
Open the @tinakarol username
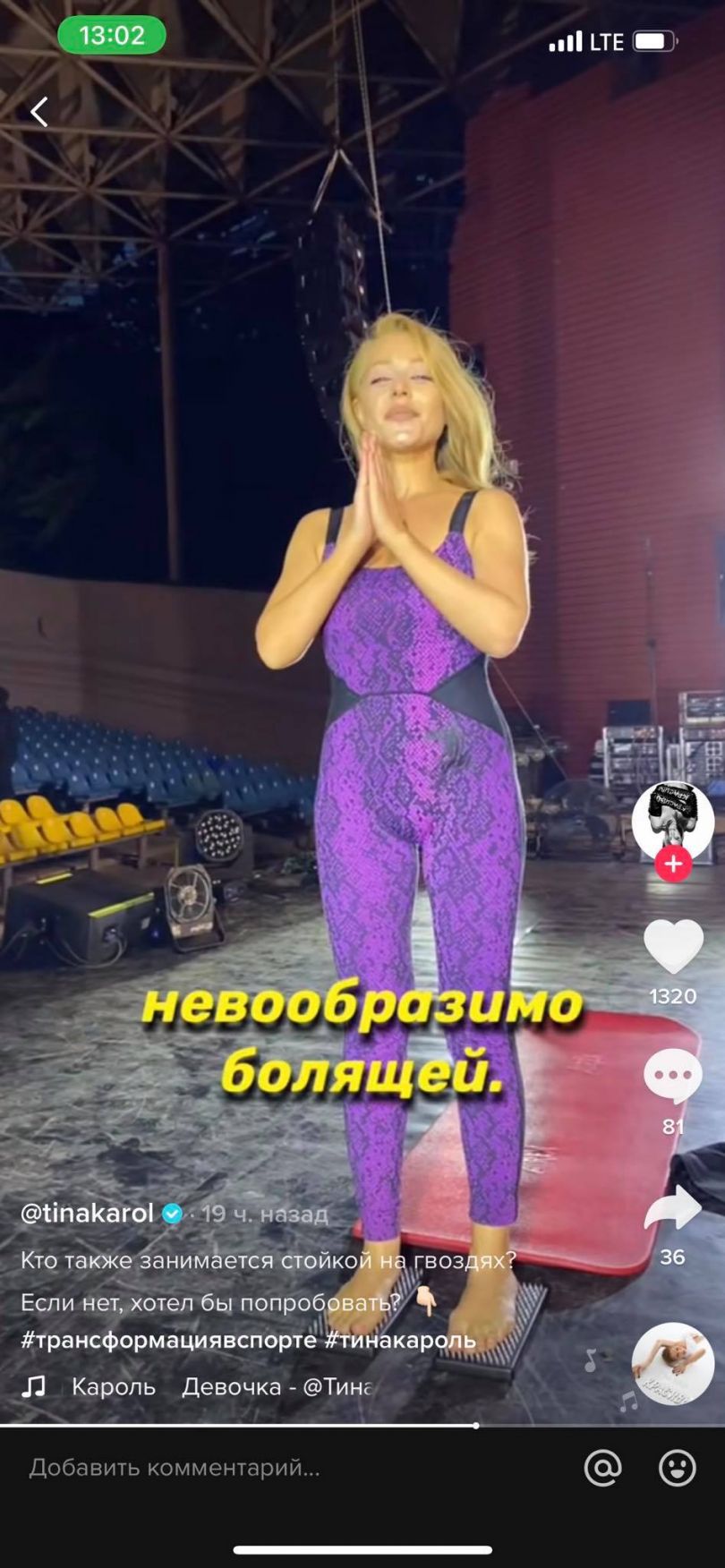pos(88,1214)
